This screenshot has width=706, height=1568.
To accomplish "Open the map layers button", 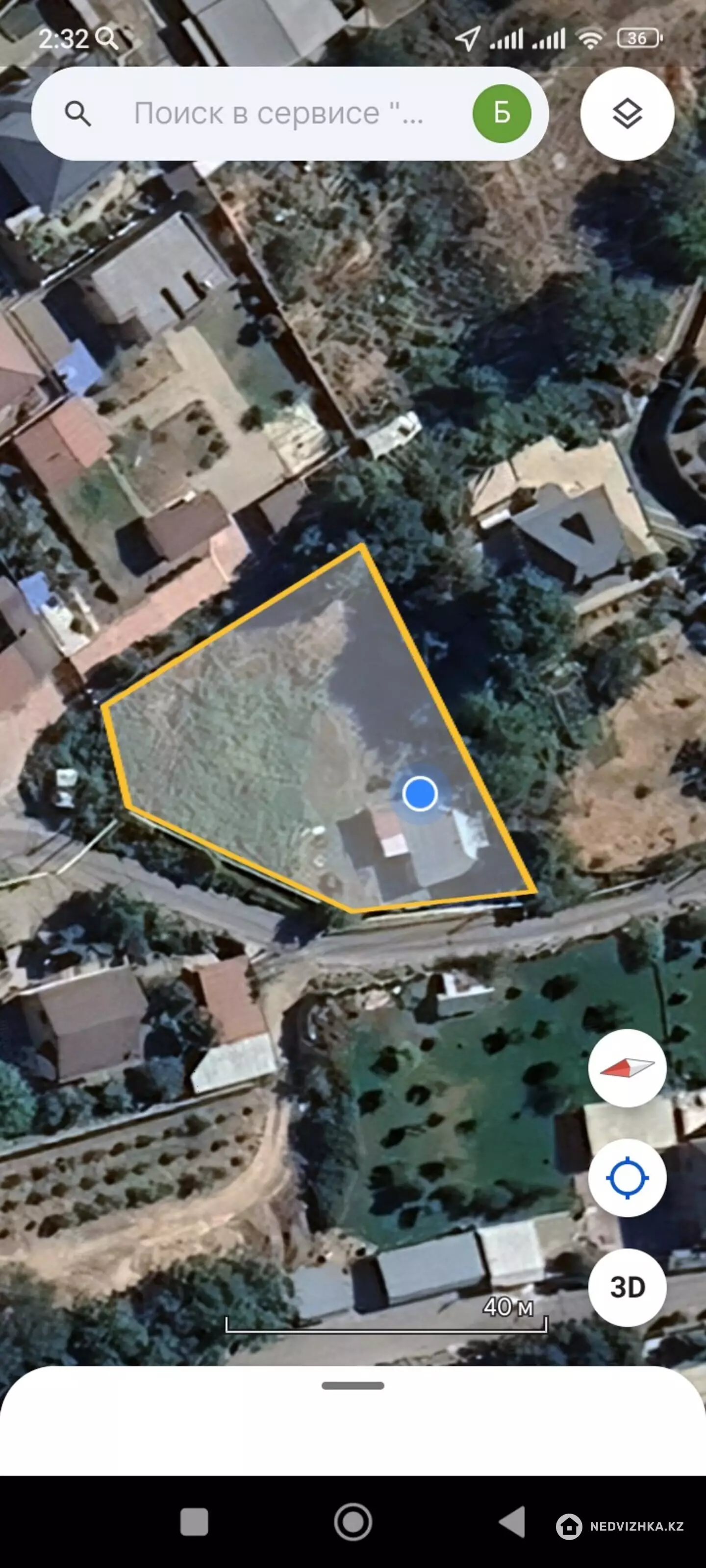I will pyautogui.click(x=627, y=114).
